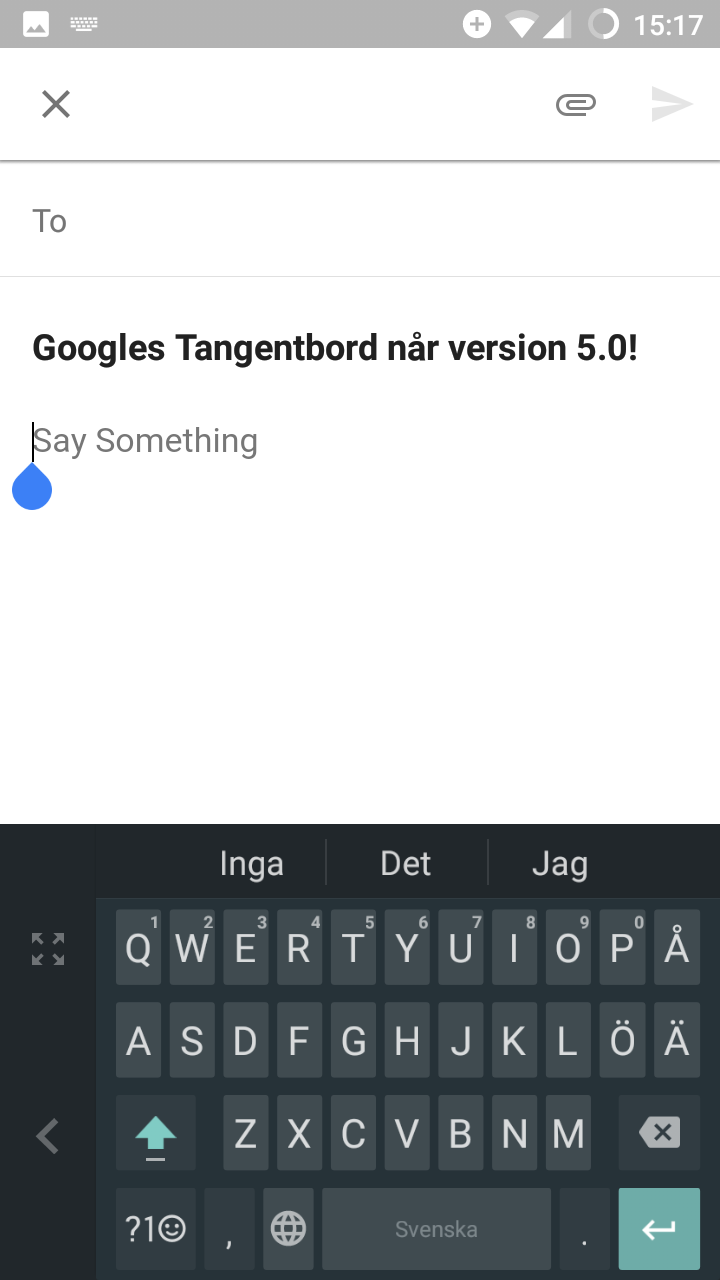Attach a file using the paperclip icon
The height and width of the screenshot is (1280, 720).
pyautogui.click(x=576, y=104)
